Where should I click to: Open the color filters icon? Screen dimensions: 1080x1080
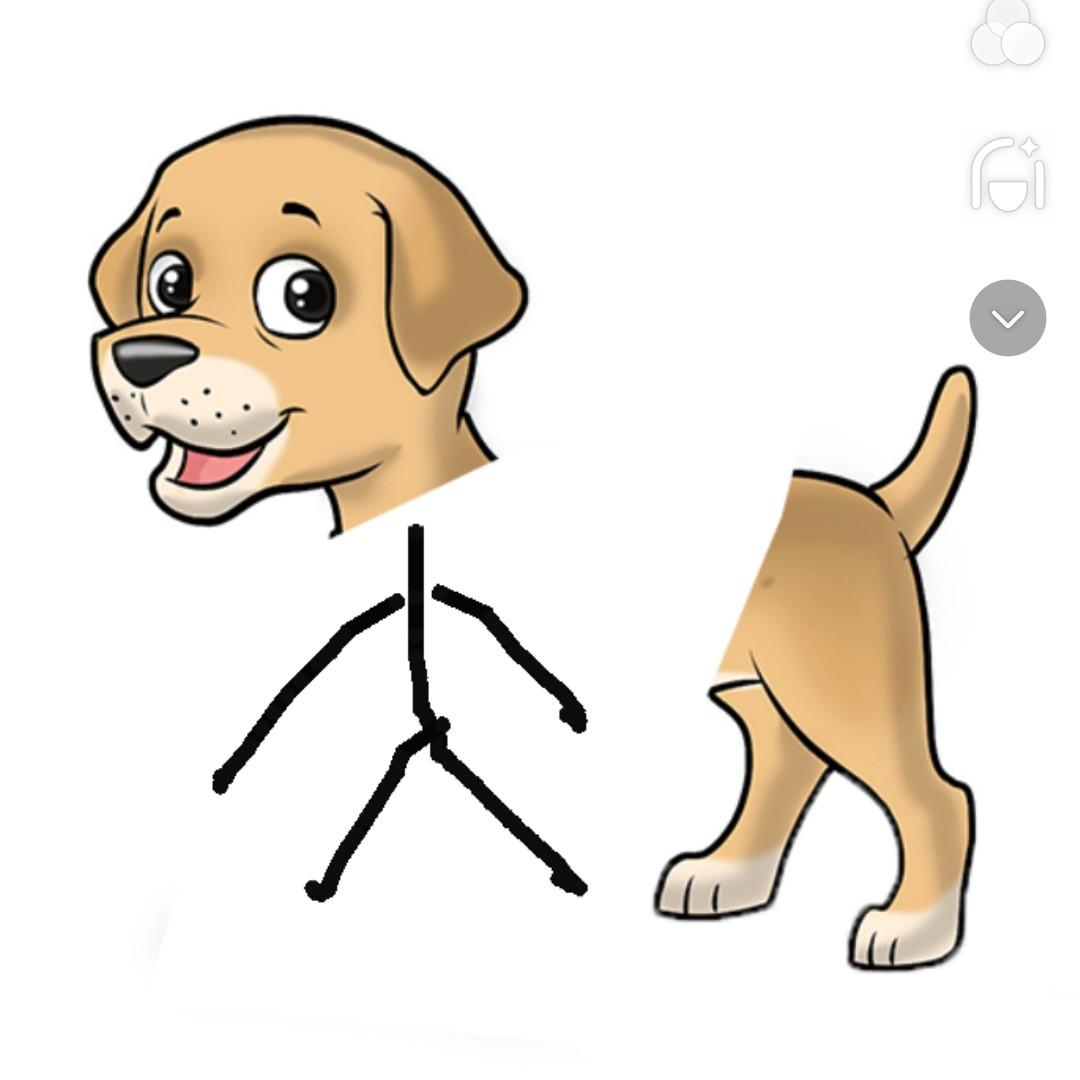coord(1007,34)
